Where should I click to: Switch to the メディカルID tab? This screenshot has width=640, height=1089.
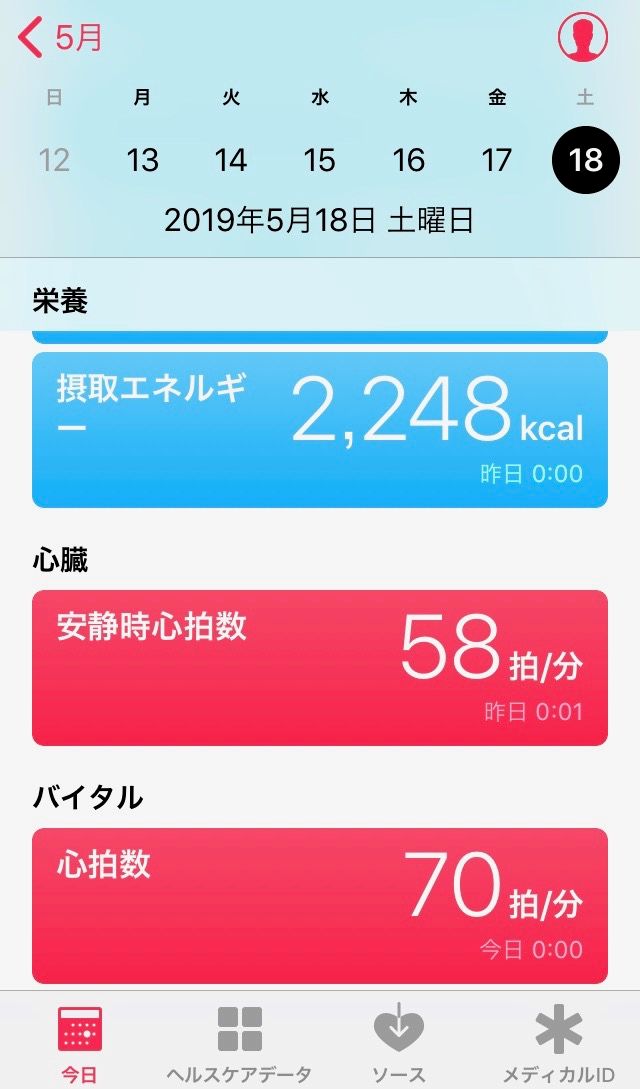coord(559,1042)
